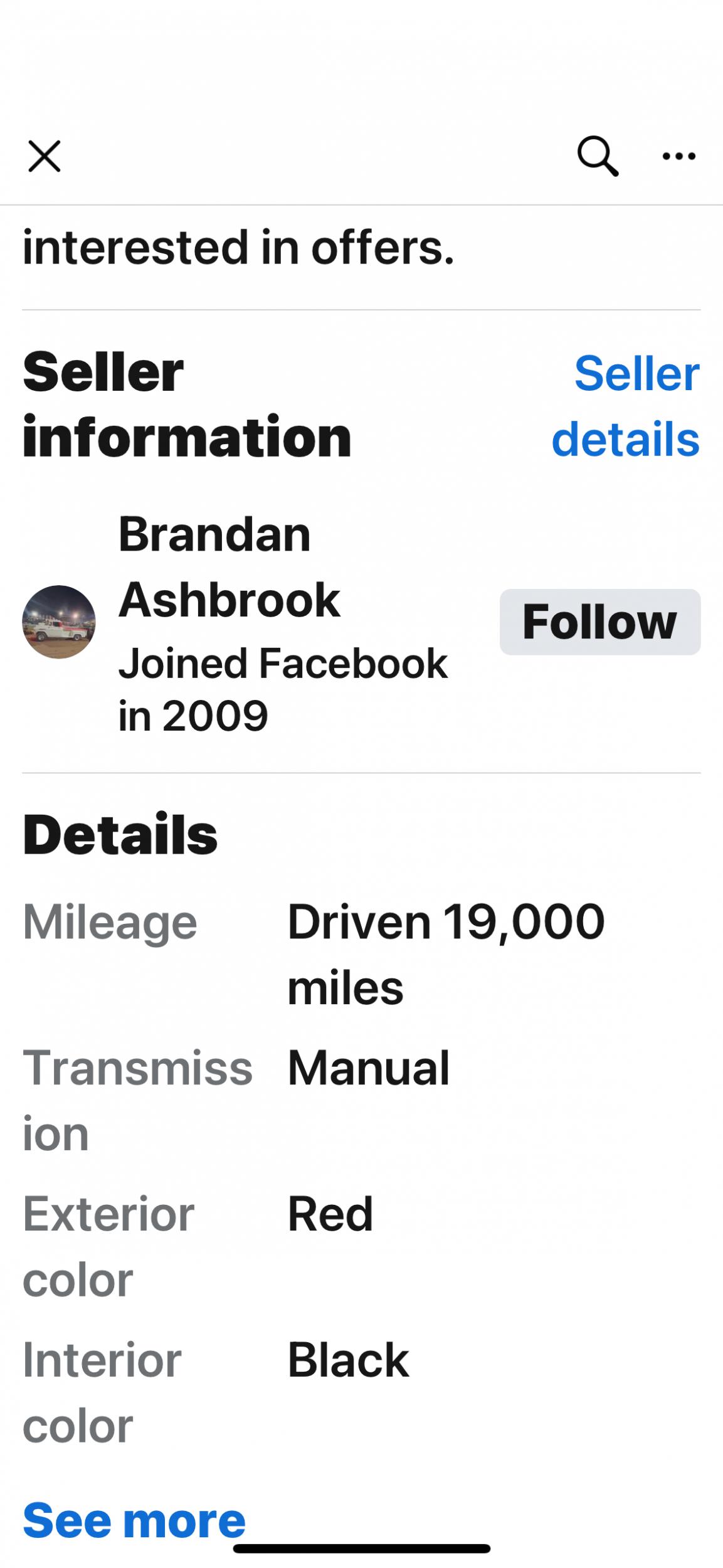This screenshot has width=723, height=1568.
Task: Open the Seller details link
Action: point(626,406)
